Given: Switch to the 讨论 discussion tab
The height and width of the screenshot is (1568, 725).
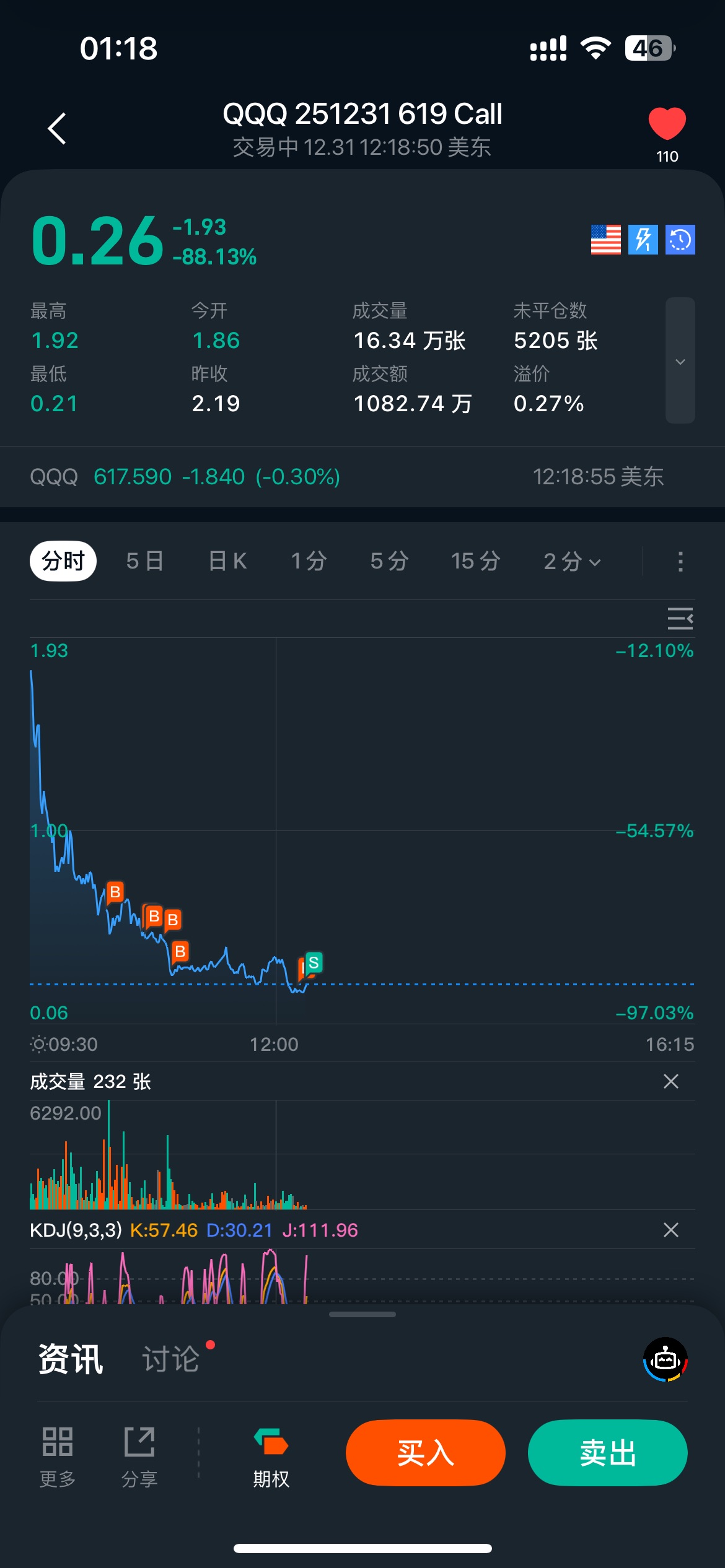Looking at the screenshot, I should point(171,1360).
